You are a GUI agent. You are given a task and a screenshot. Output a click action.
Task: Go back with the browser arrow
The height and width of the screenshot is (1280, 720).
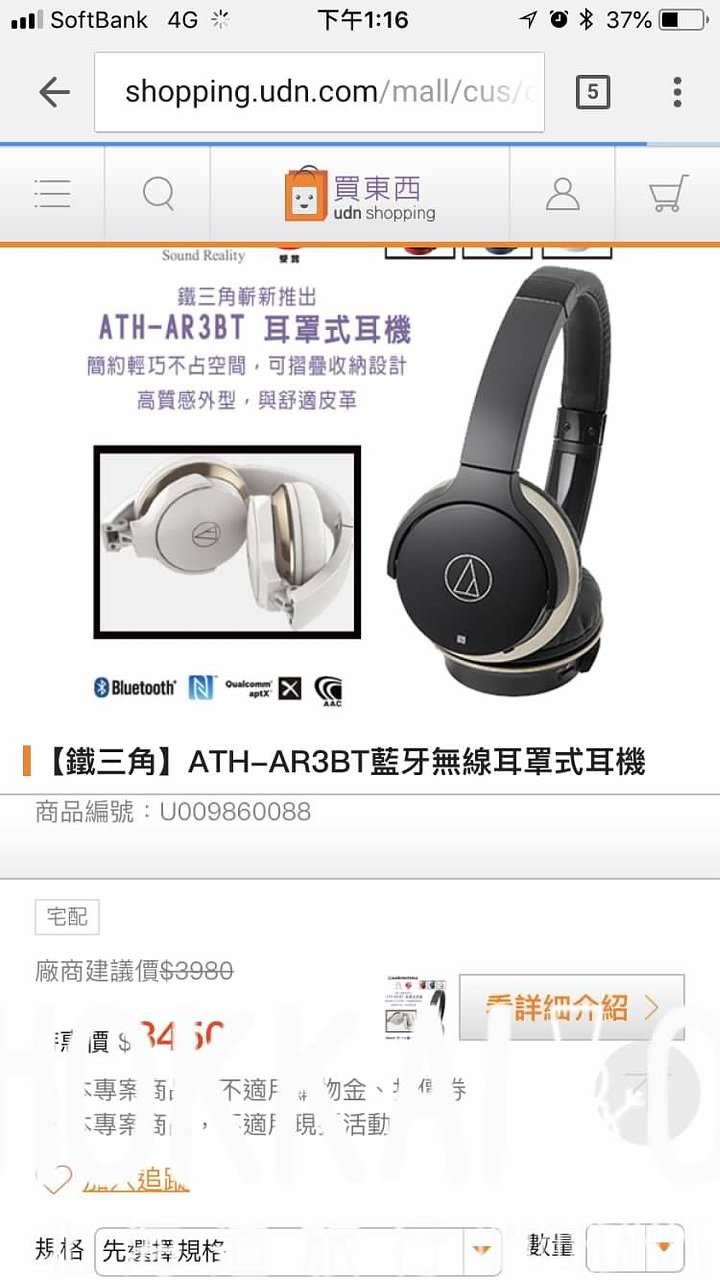(x=54, y=93)
